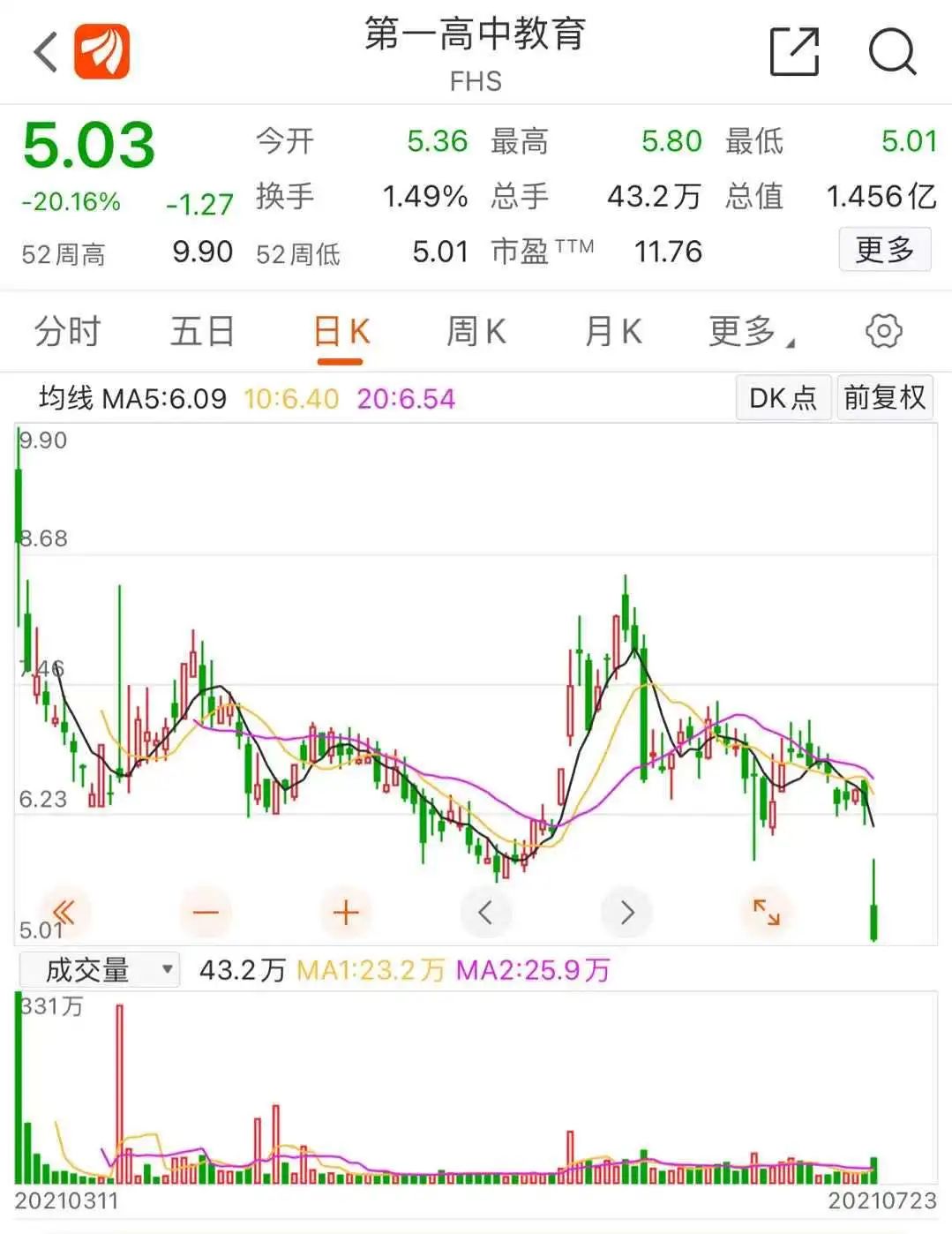Open chart settings gear
Viewport: 952px width, 1234px height.
pos(883,332)
